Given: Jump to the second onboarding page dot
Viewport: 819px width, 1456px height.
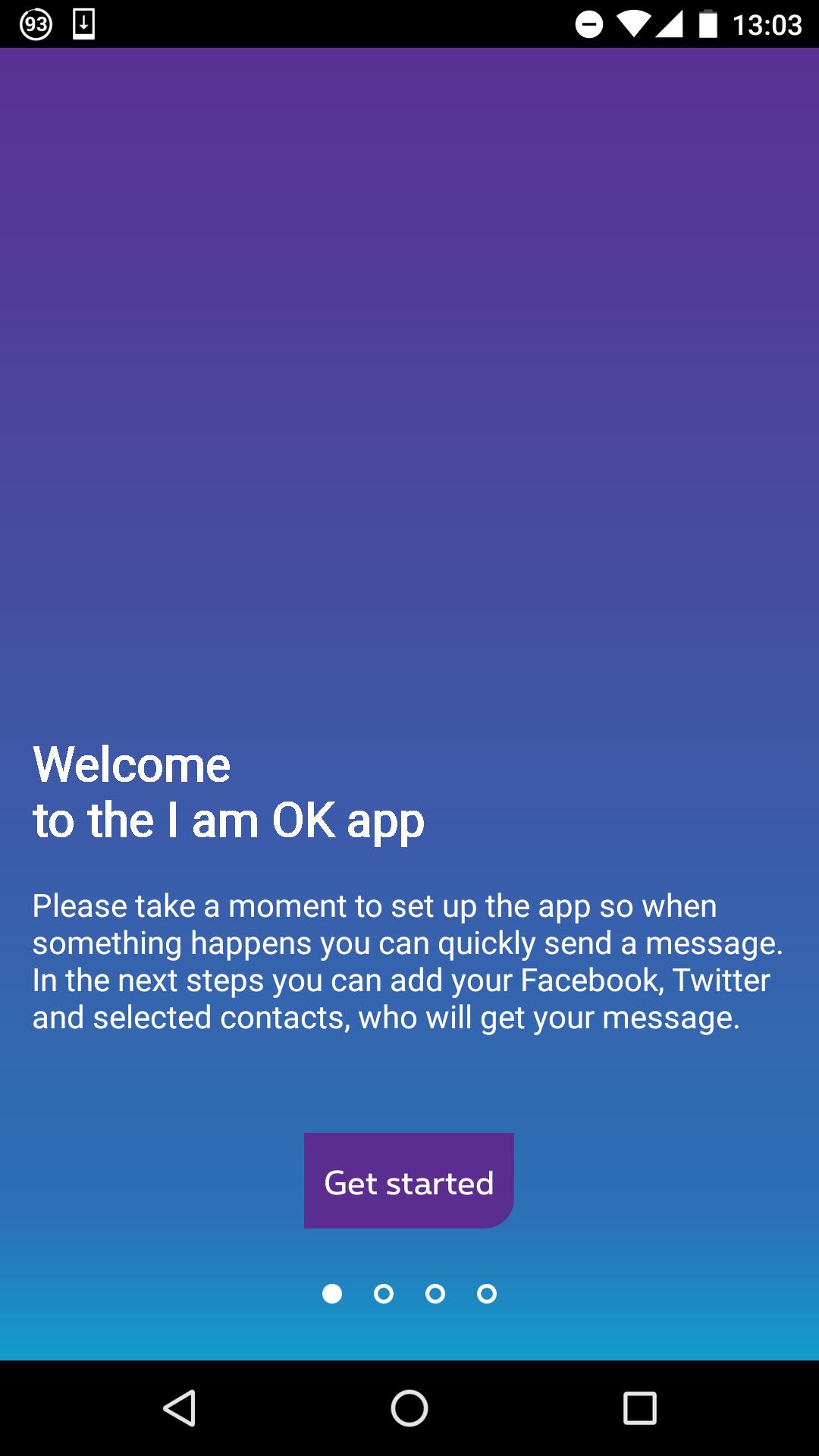Looking at the screenshot, I should (x=384, y=1294).
